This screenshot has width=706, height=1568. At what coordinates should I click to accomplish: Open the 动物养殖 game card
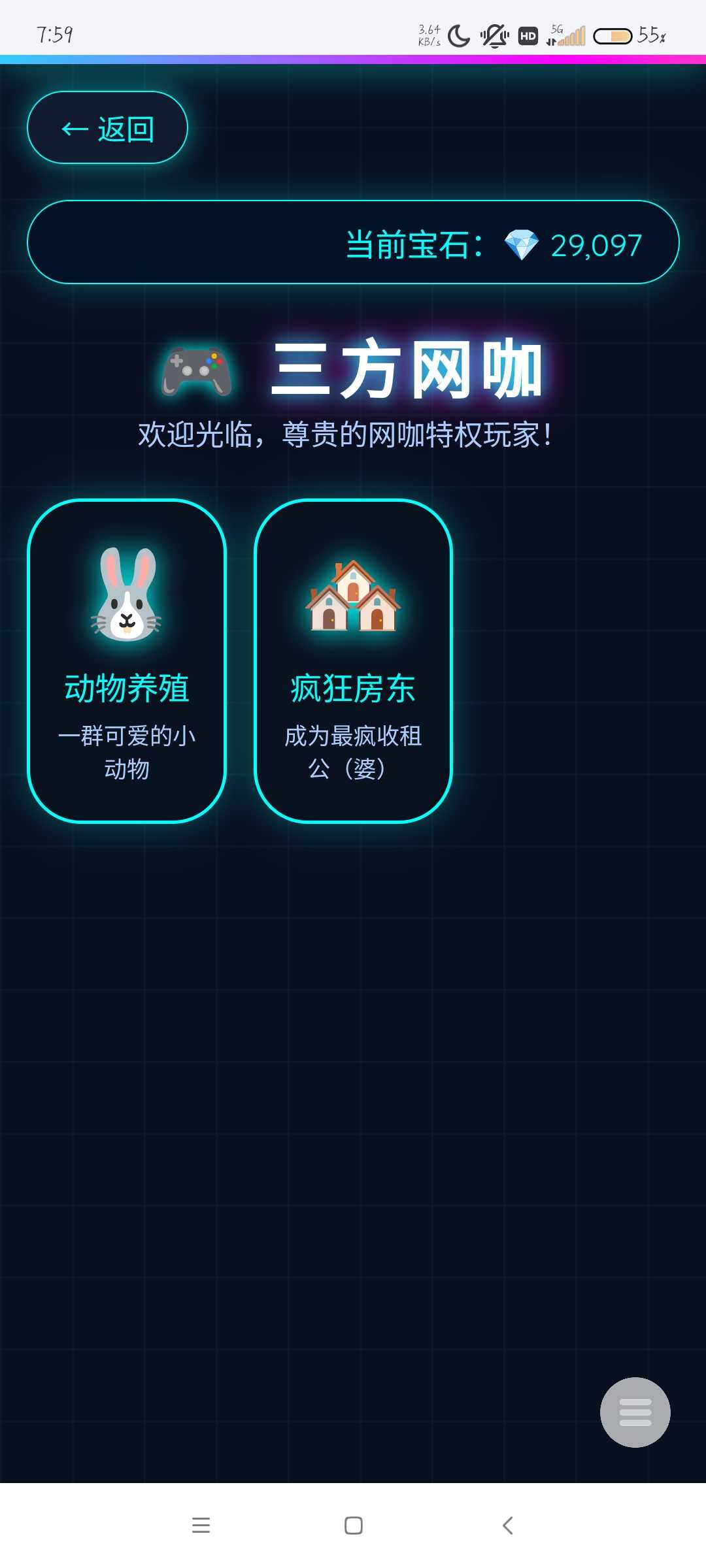coord(127,661)
